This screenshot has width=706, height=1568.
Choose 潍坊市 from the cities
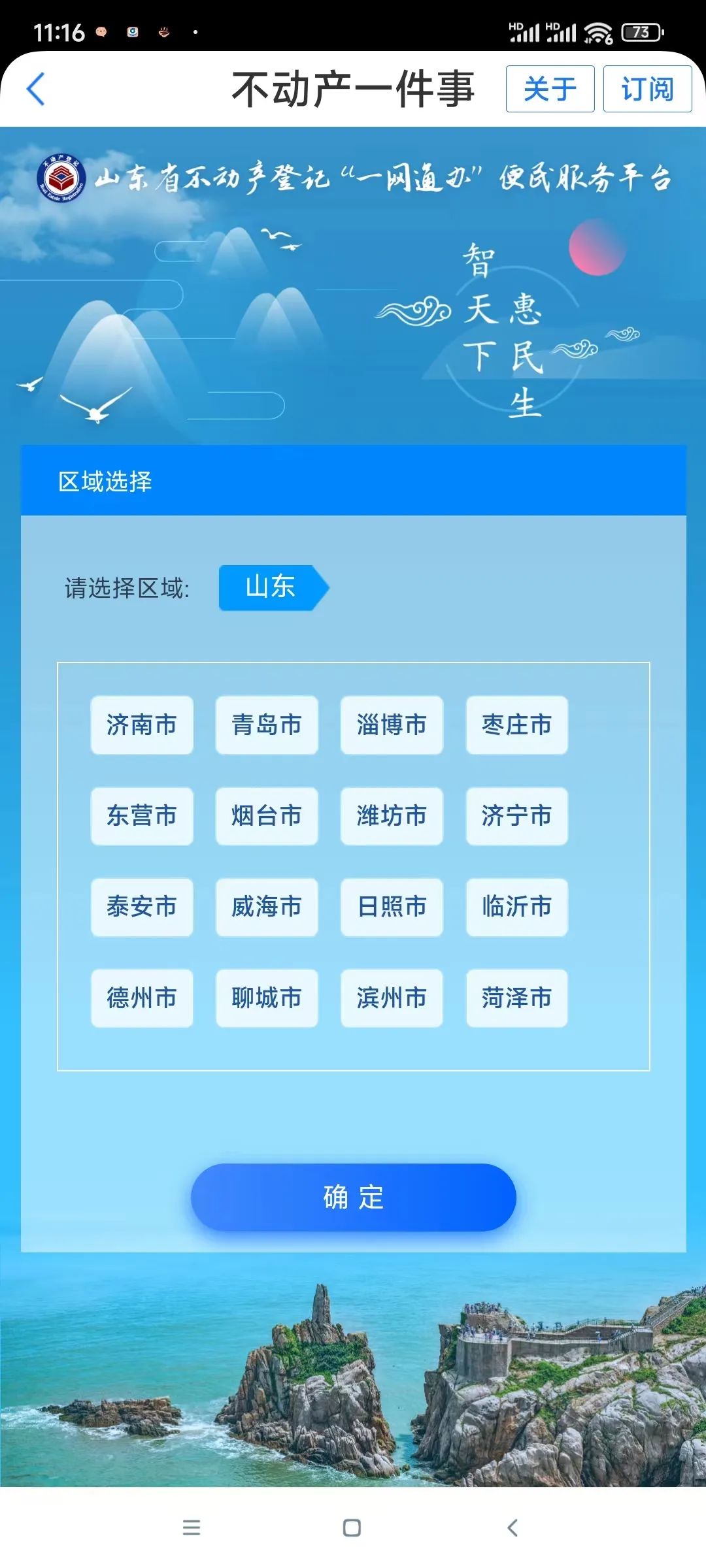click(392, 816)
